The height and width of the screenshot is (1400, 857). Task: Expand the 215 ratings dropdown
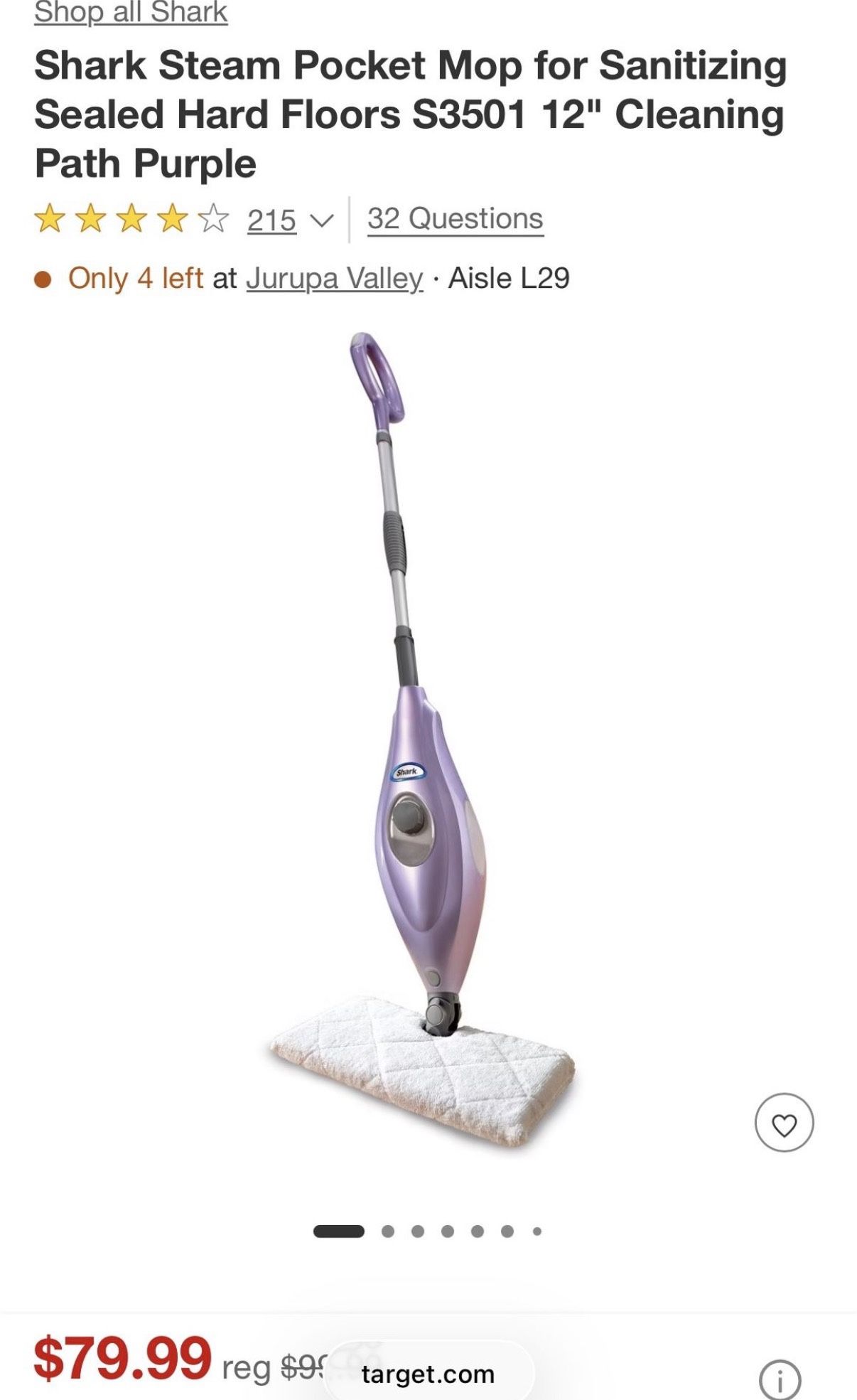320,220
